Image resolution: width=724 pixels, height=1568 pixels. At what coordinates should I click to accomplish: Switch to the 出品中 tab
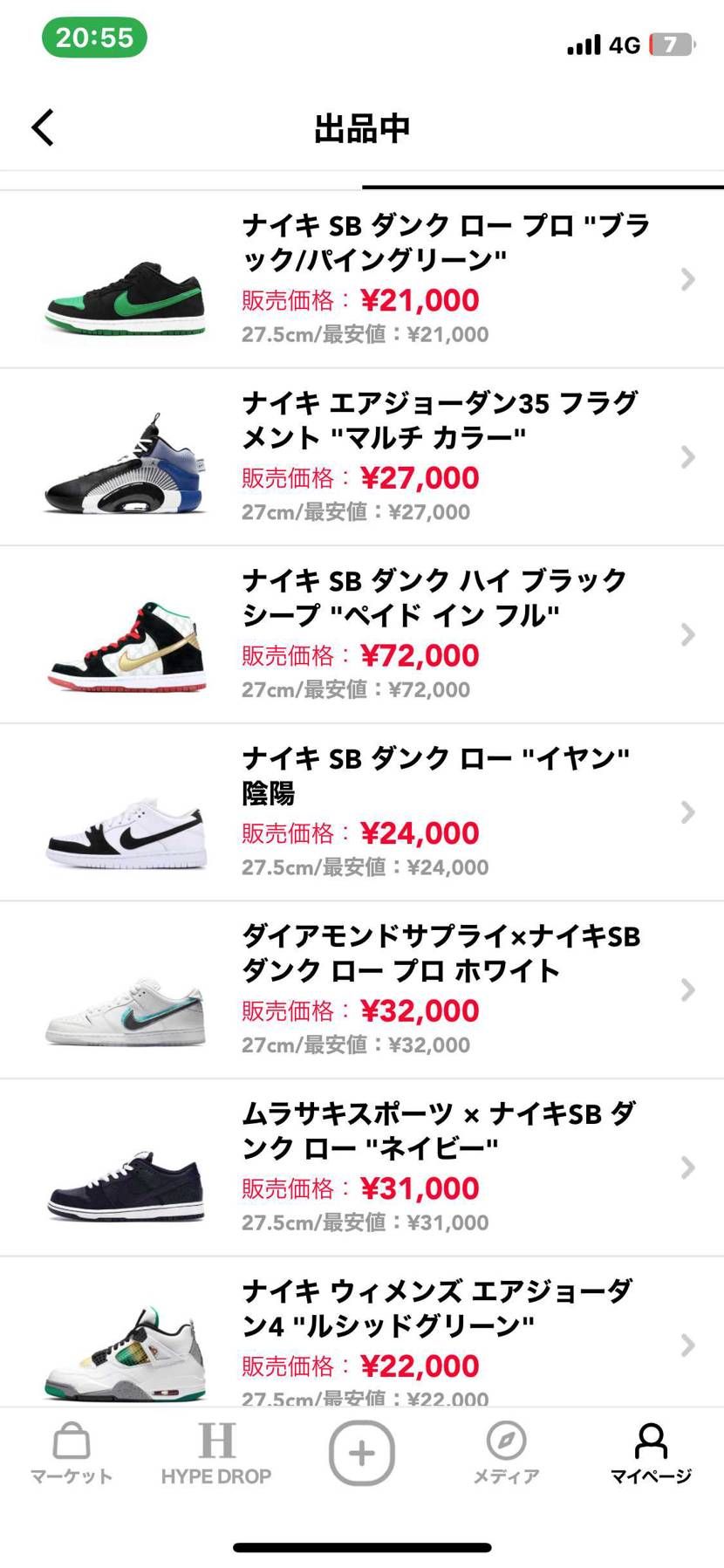362,127
